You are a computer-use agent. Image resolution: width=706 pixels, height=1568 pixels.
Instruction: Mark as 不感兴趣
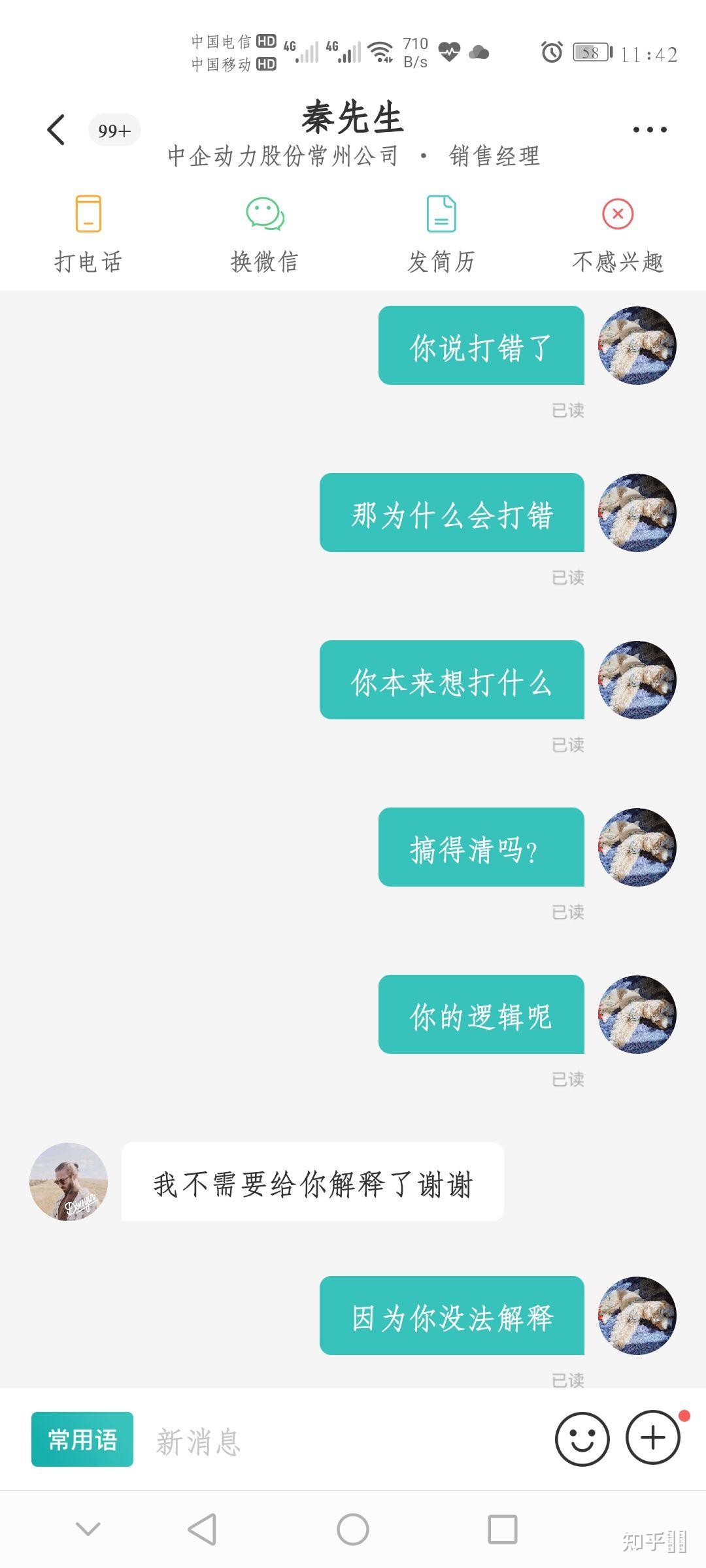[x=618, y=234]
